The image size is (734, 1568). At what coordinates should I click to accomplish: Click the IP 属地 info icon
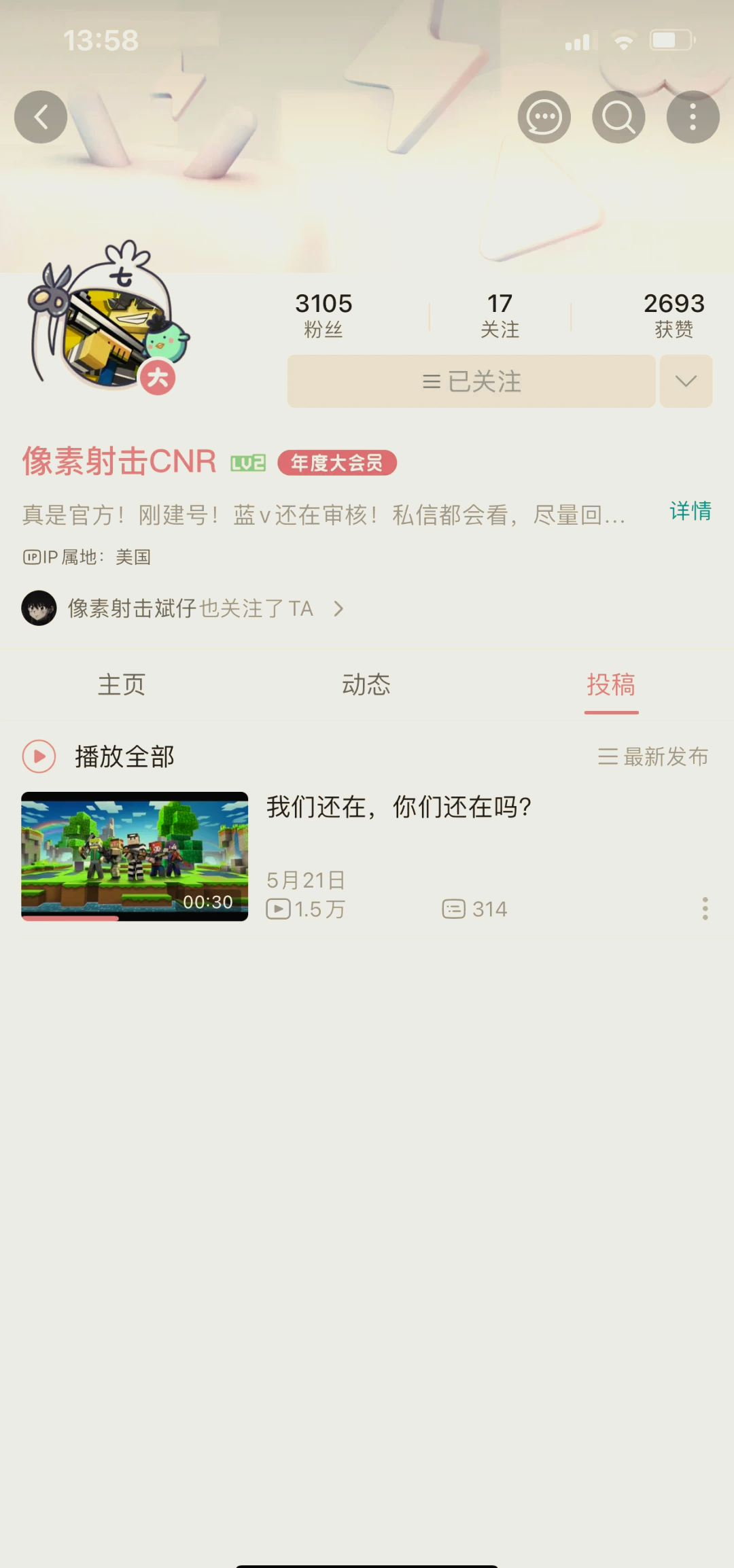[31, 556]
